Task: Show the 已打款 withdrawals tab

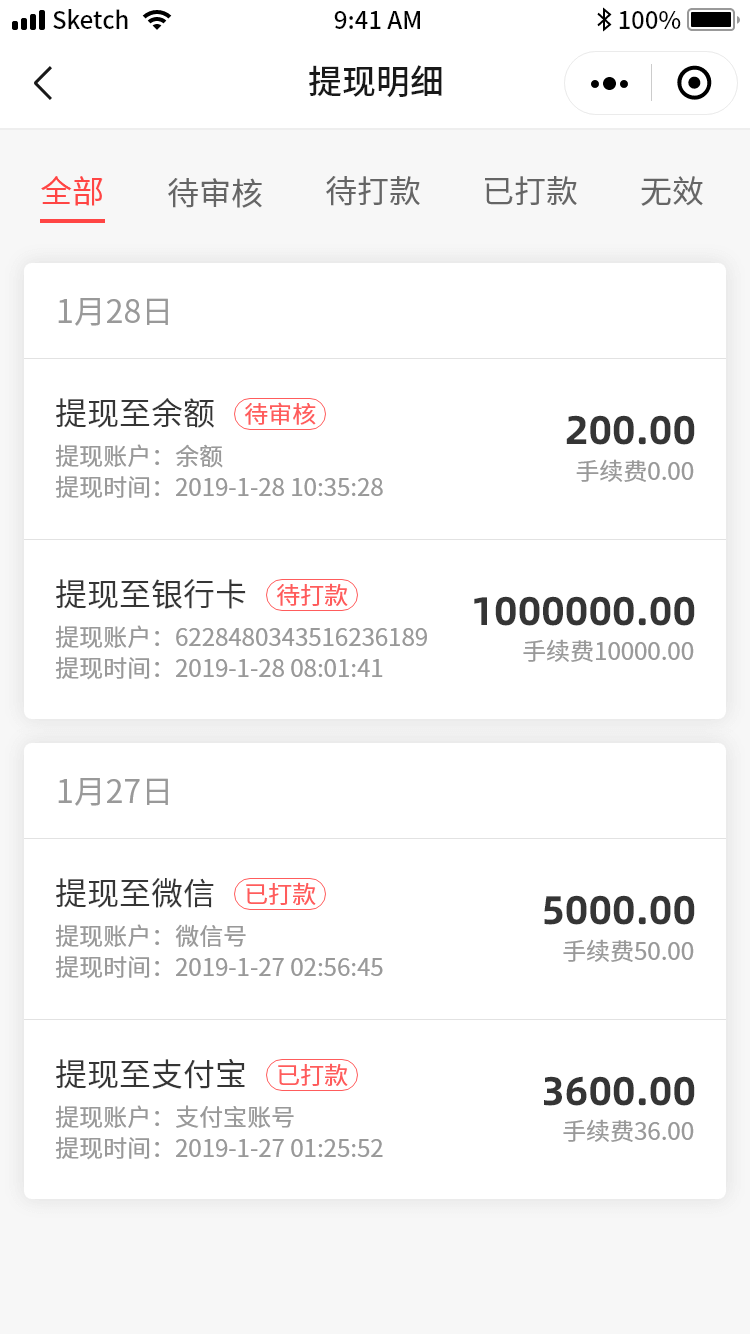Action: pyautogui.click(x=530, y=191)
